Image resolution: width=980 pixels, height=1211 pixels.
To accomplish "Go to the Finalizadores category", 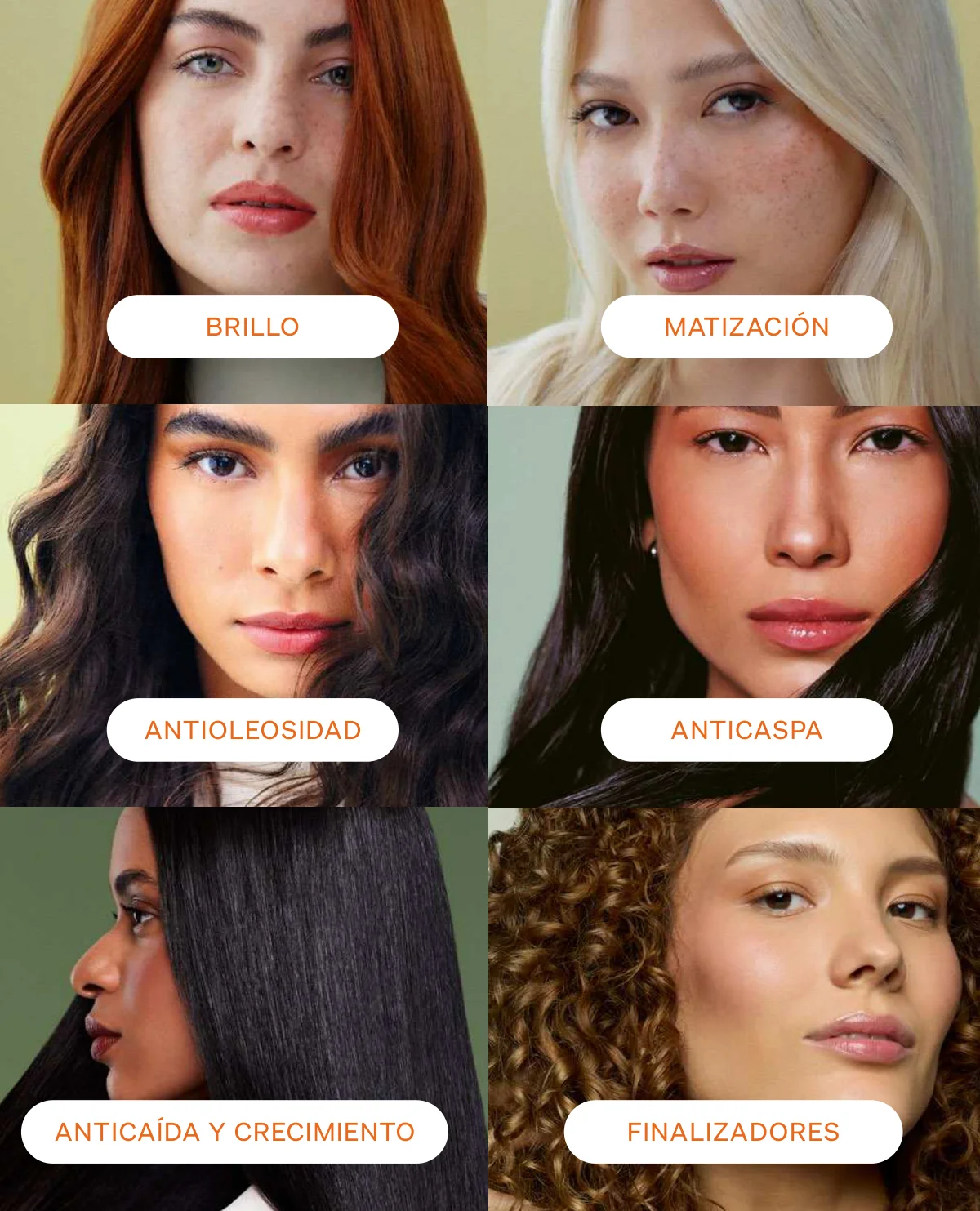I will tap(733, 1132).
